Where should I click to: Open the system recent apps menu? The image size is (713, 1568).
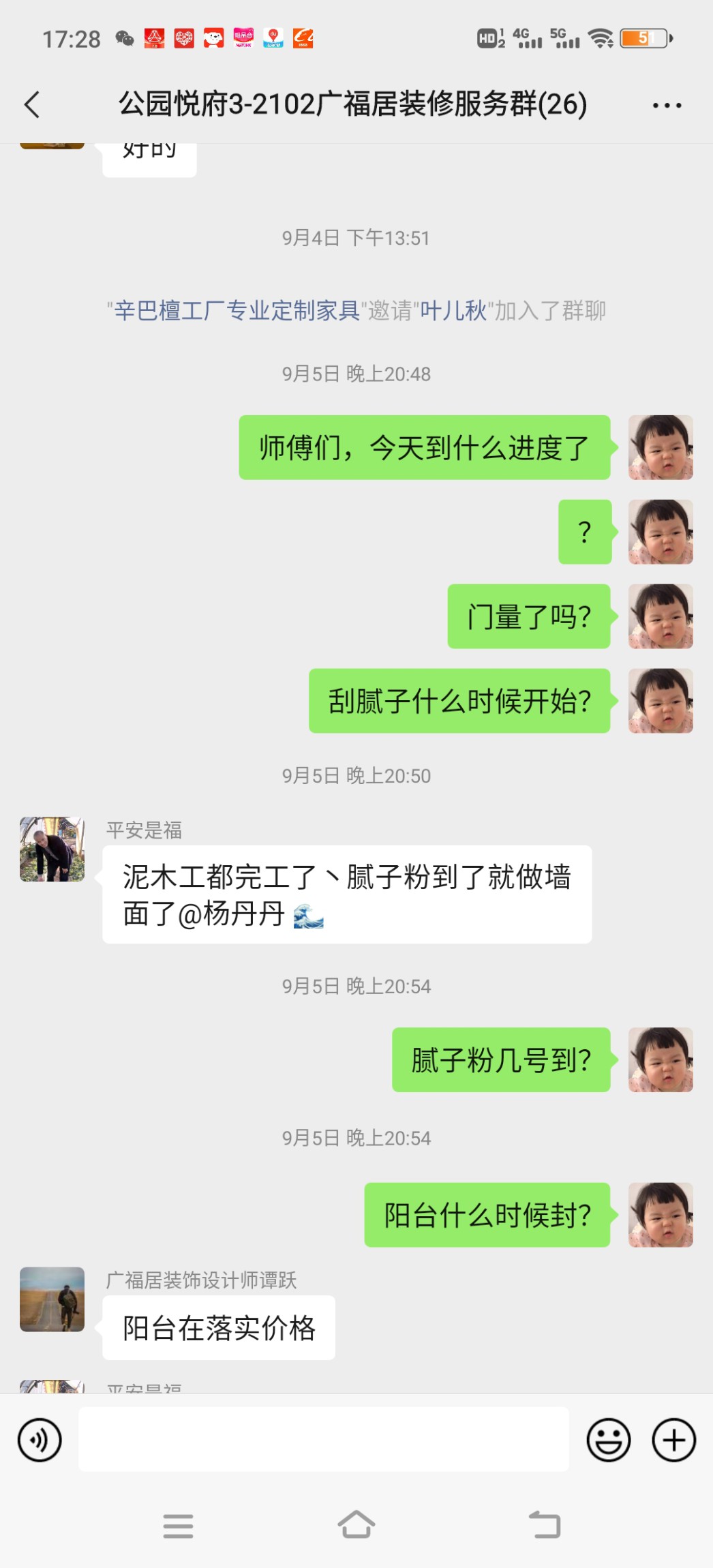[x=178, y=1525]
